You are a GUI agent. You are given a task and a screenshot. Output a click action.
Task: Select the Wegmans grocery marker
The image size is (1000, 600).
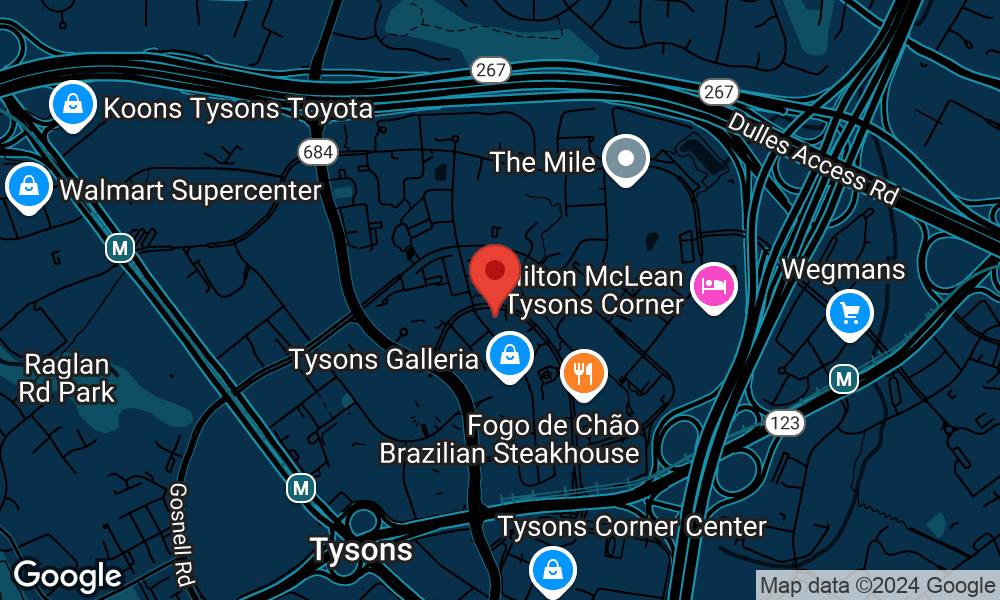pyautogui.click(x=849, y=314)
